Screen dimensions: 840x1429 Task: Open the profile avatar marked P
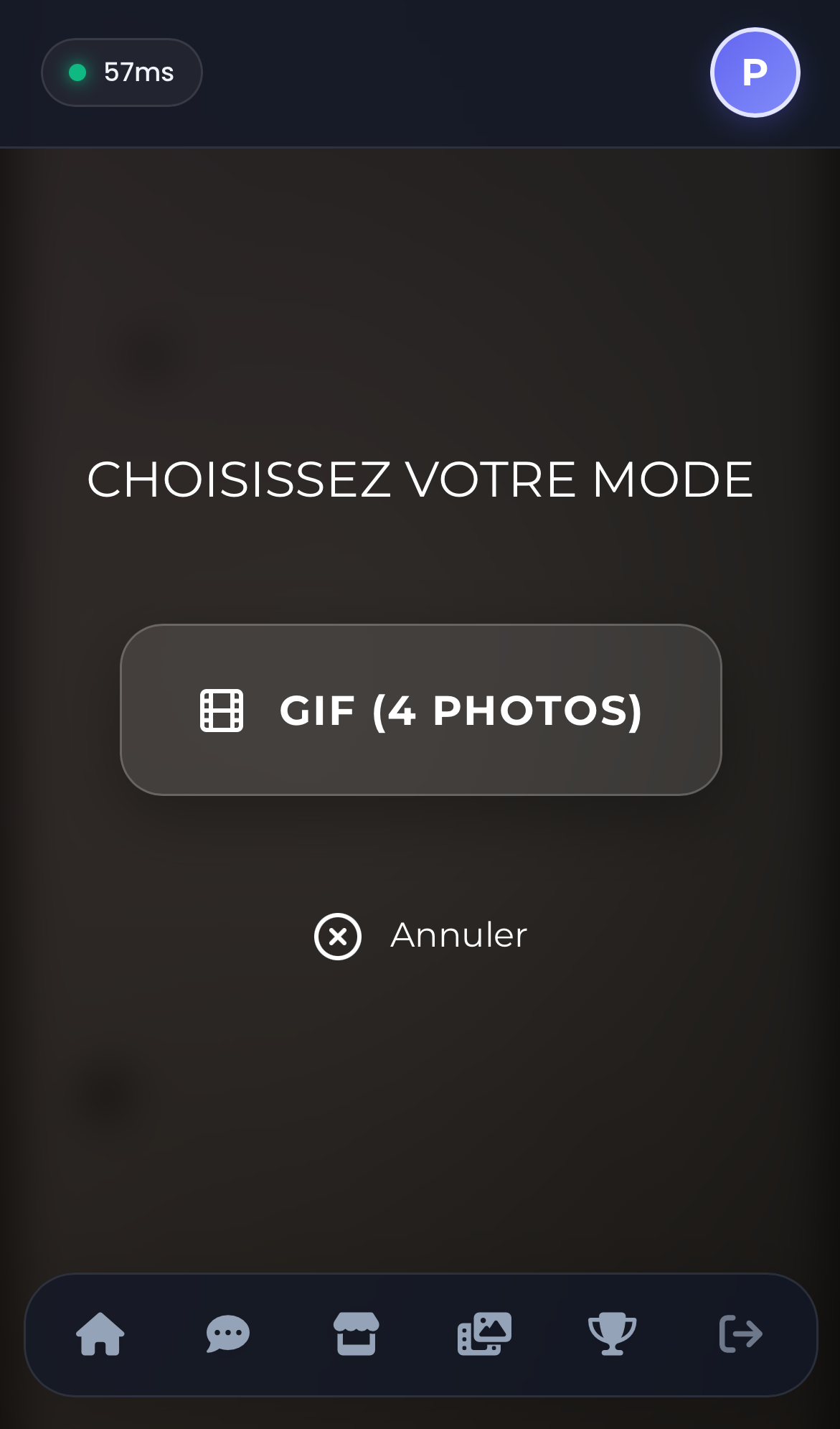point(755,72)
